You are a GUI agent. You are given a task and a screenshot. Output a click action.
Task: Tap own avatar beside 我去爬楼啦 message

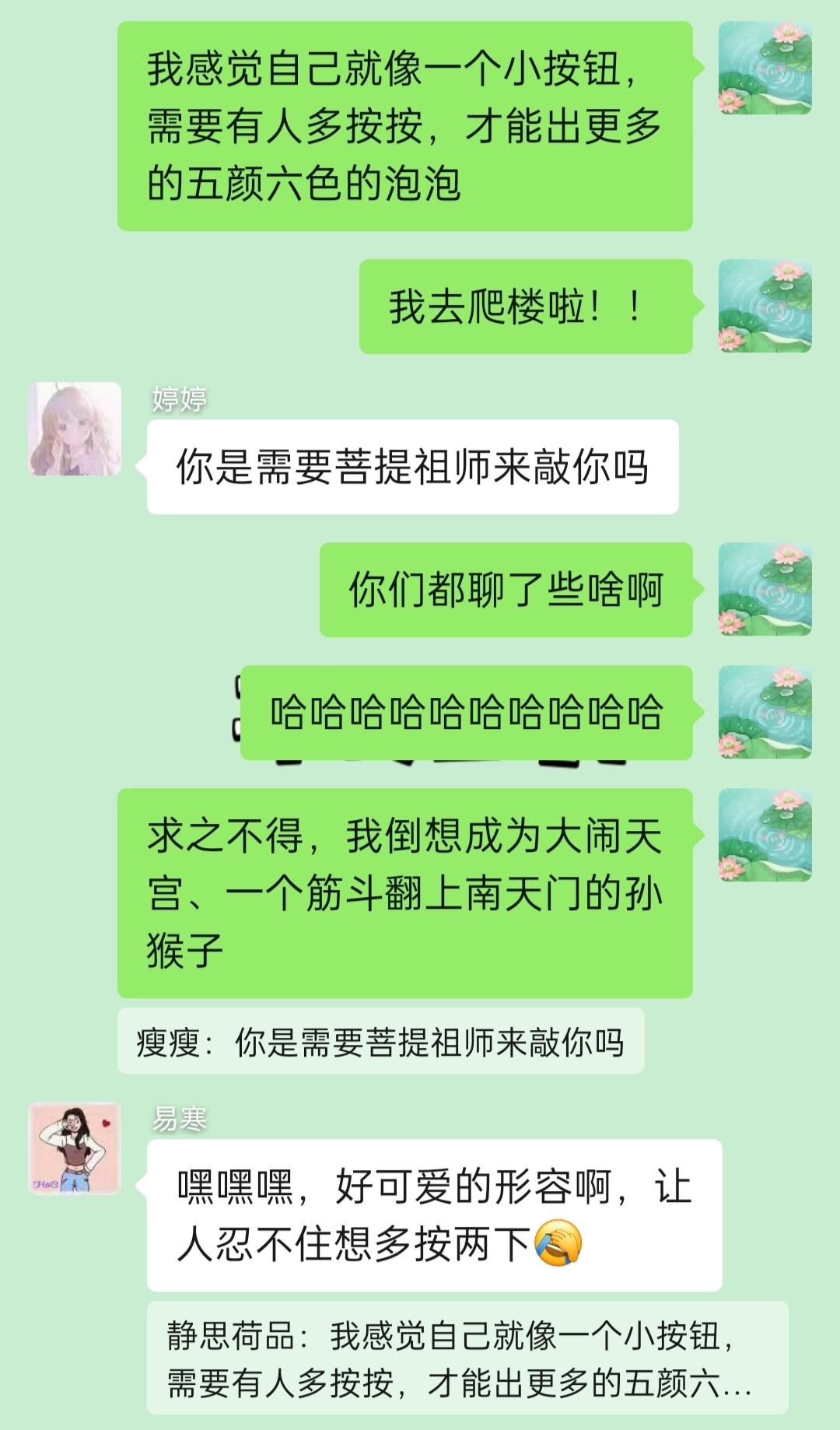click(765, 306)
